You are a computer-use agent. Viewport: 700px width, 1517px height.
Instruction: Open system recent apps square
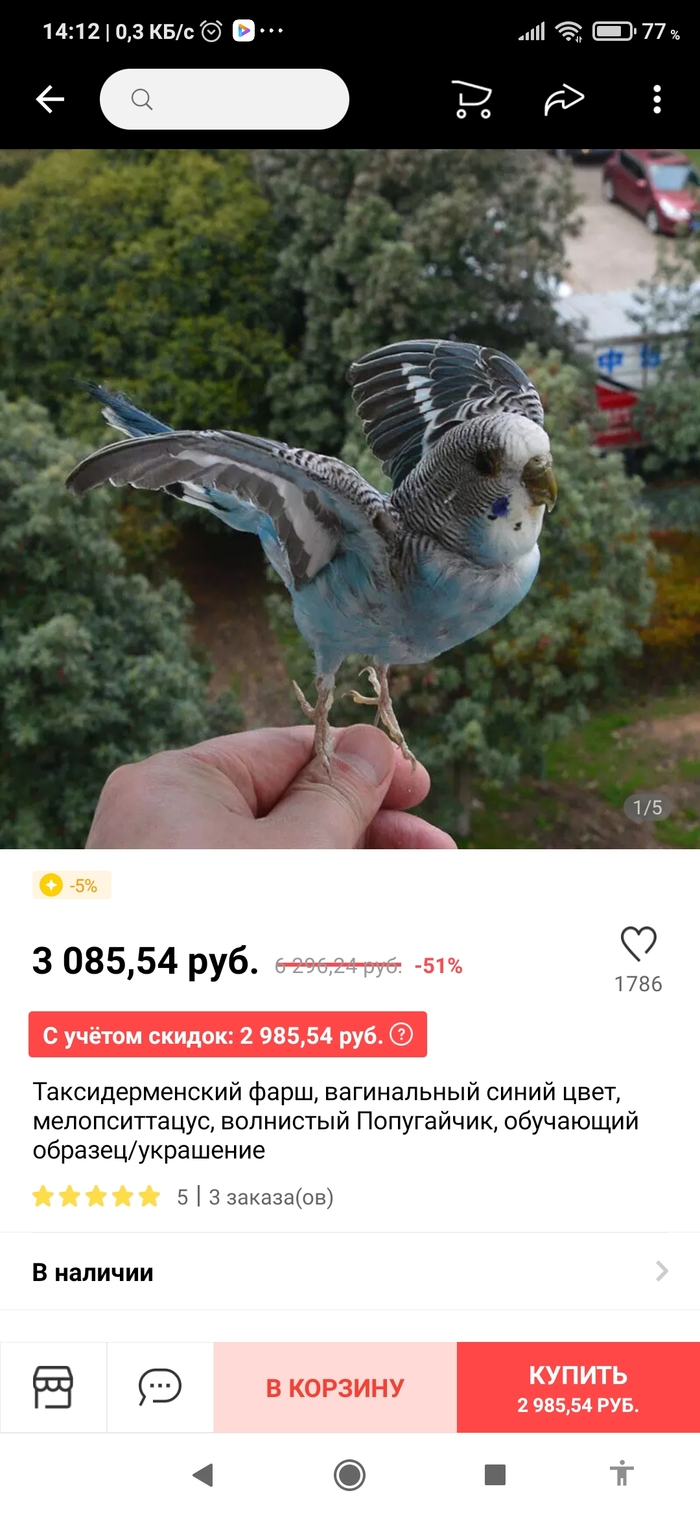coord(495,1474)
